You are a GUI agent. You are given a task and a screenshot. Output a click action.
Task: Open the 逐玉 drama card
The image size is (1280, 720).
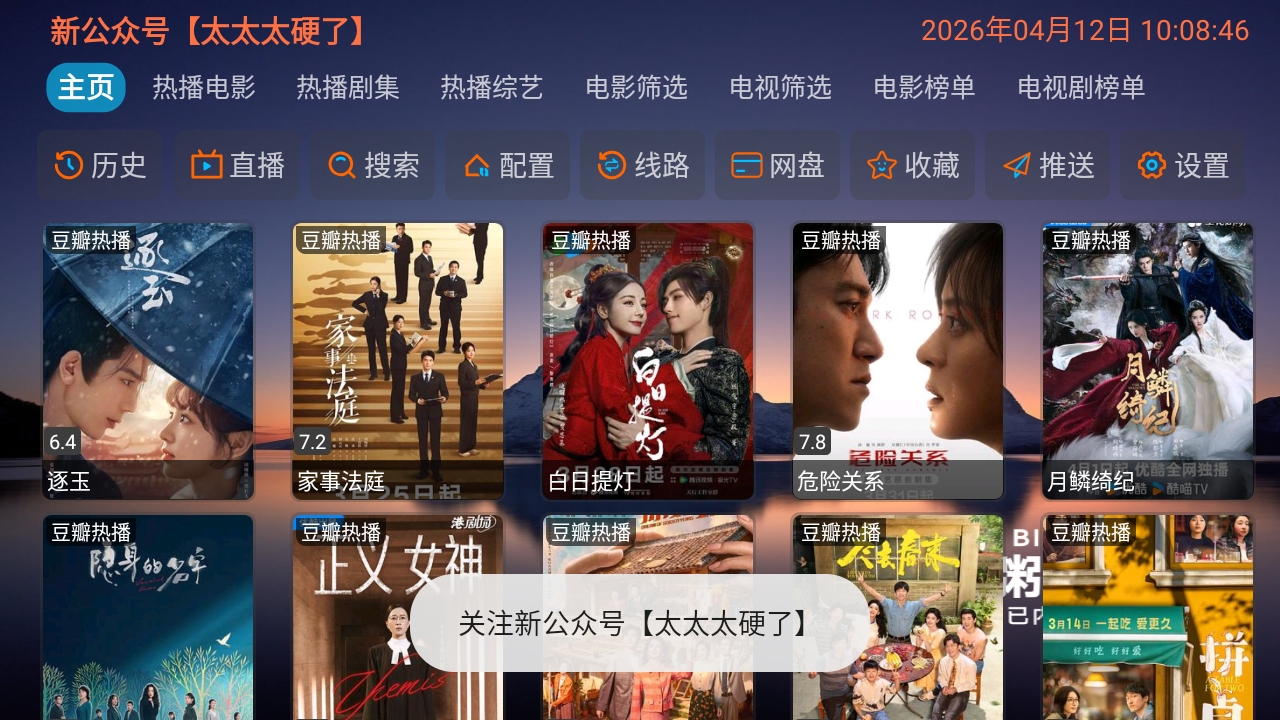click(x=148, y=360)
